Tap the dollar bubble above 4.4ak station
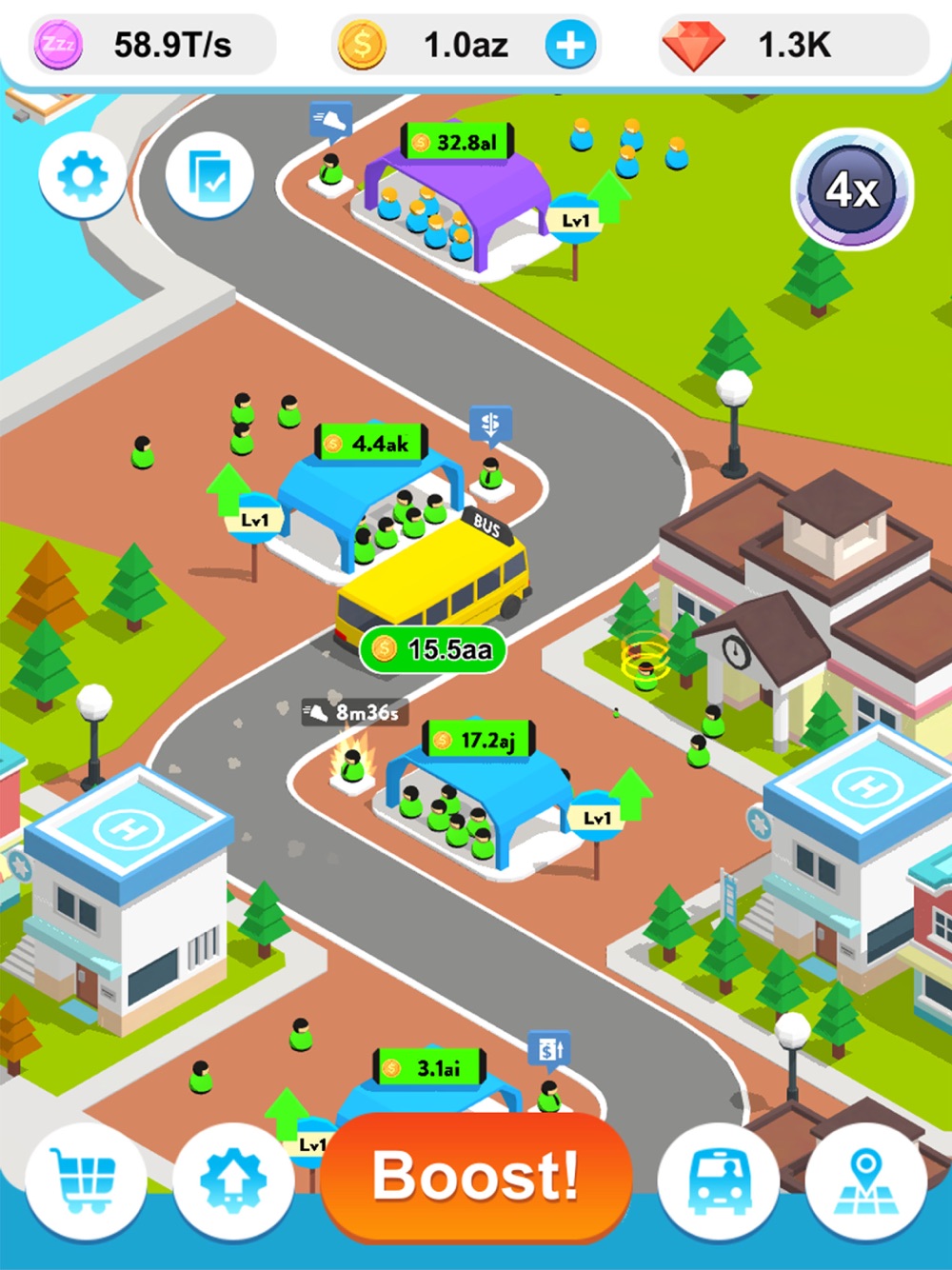The image size is (952, 1270). (490, 425)
